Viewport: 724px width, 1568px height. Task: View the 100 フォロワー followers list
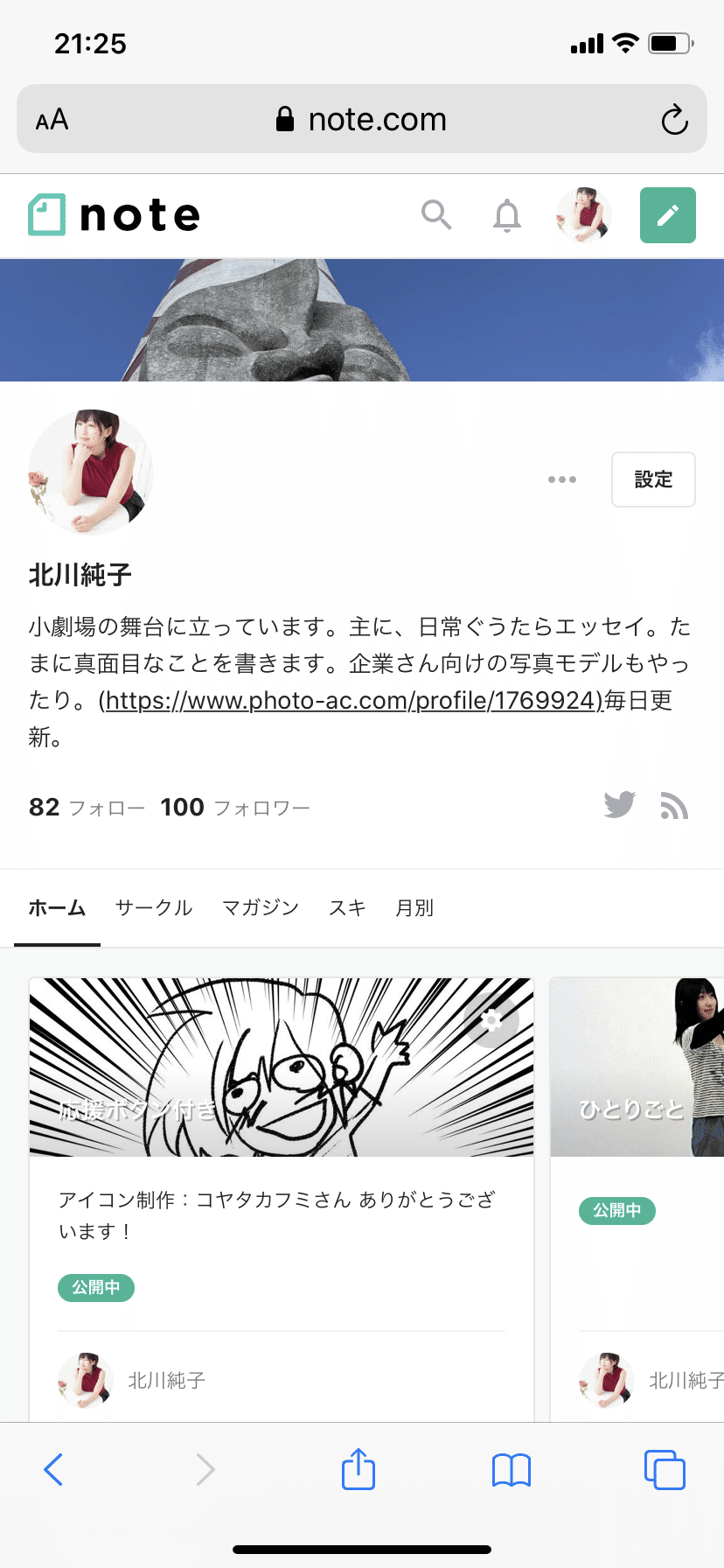tap(235, 807)
